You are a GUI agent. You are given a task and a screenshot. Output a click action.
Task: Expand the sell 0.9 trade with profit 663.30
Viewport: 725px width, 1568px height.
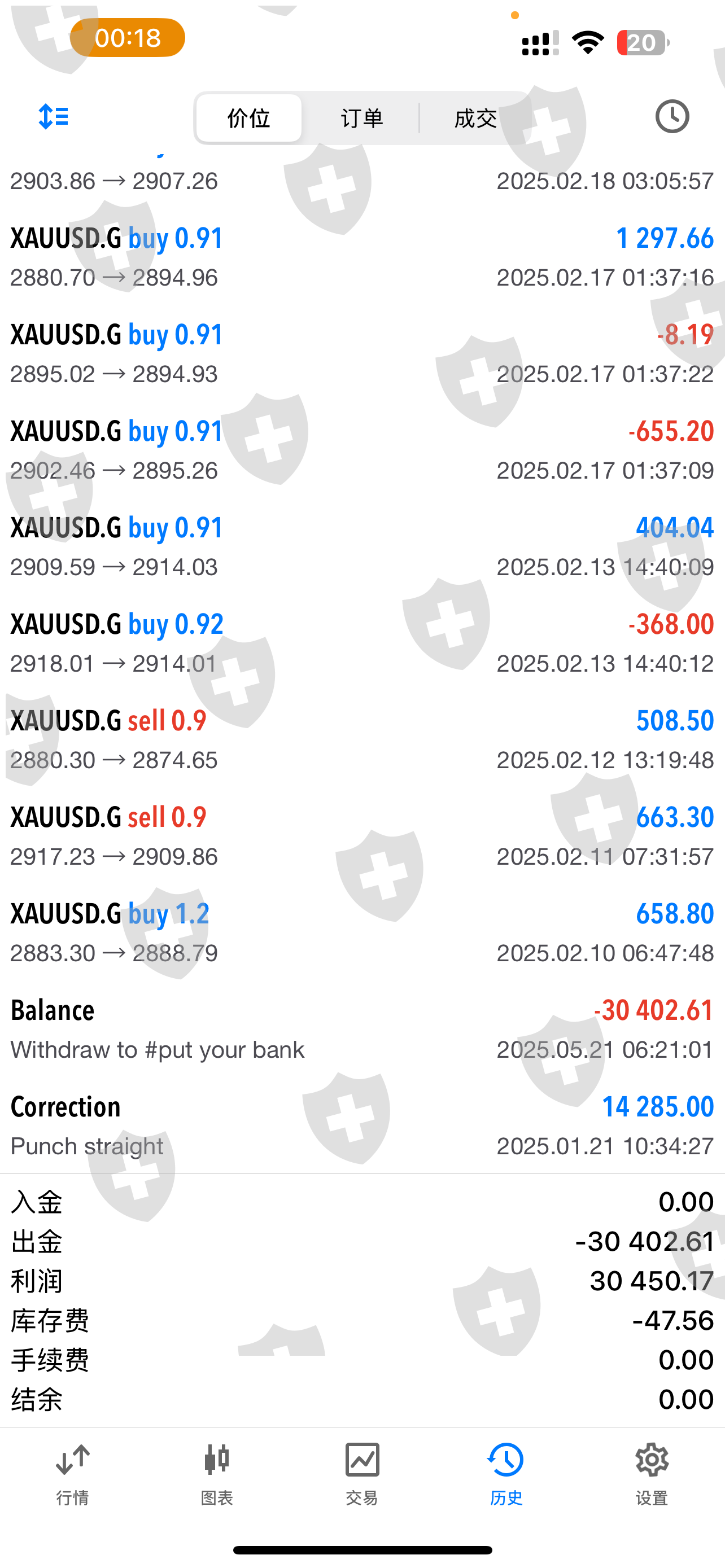coord(362,836)
